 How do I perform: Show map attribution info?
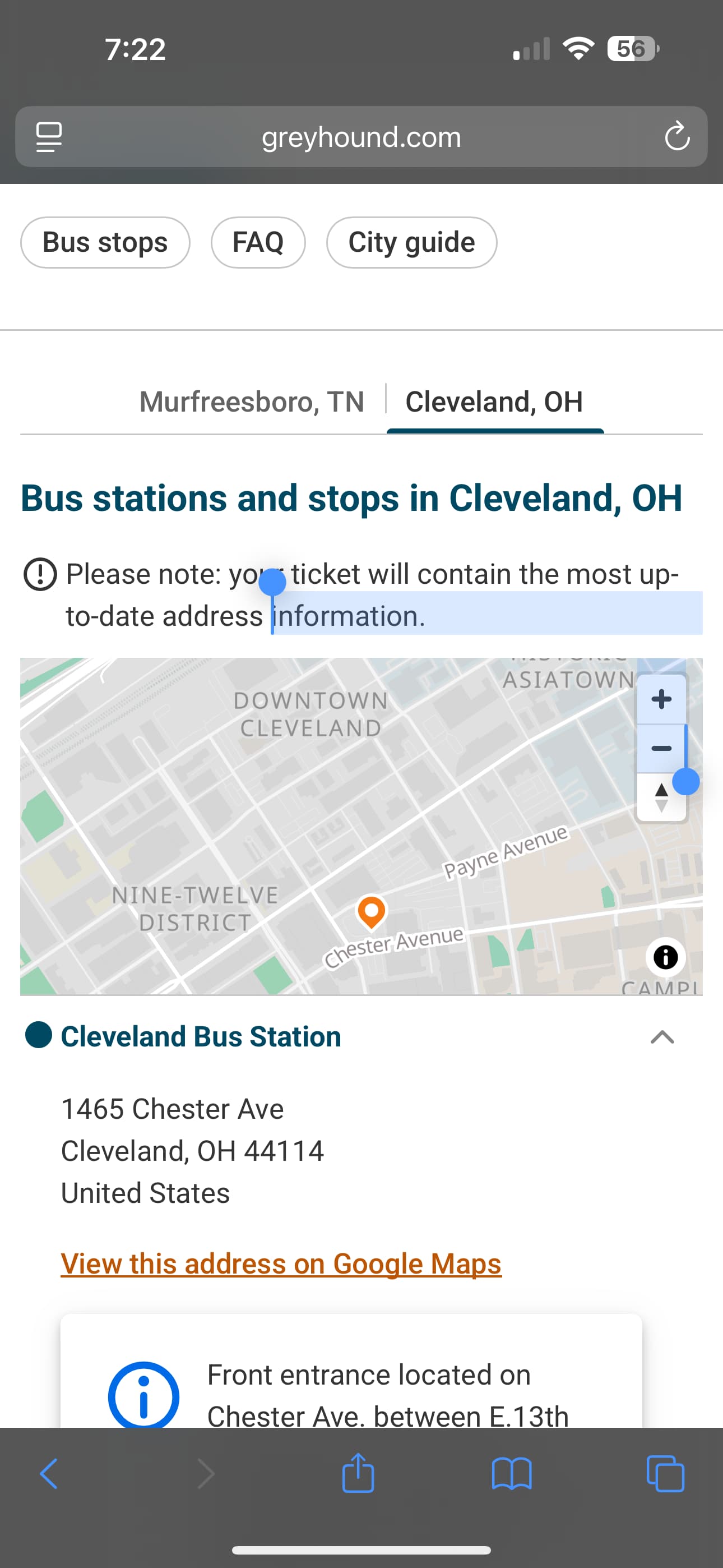tap(665, 957)
